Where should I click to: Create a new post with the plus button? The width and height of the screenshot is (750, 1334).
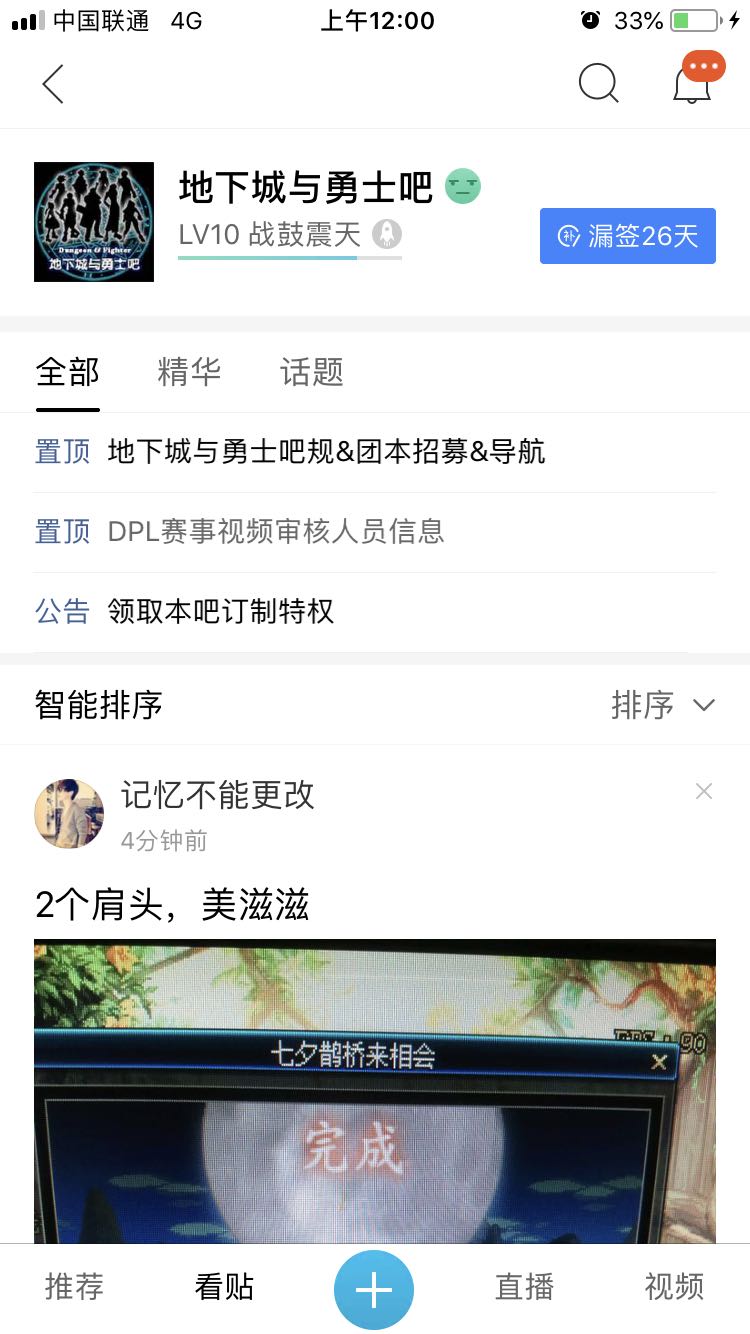click(374, 1290)
